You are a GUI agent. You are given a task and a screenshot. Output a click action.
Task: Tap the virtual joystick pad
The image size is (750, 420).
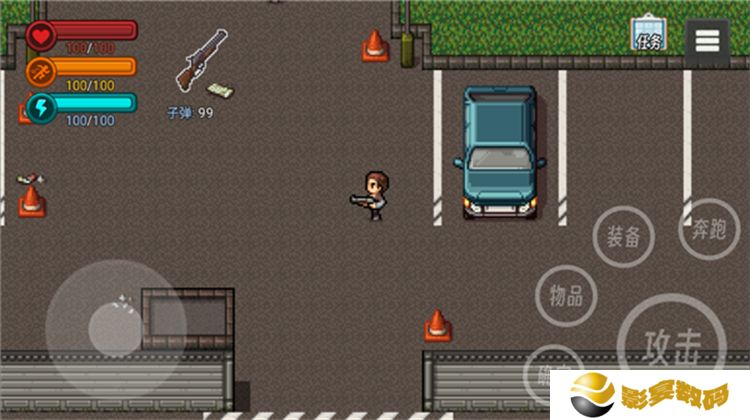click(115, 326)
